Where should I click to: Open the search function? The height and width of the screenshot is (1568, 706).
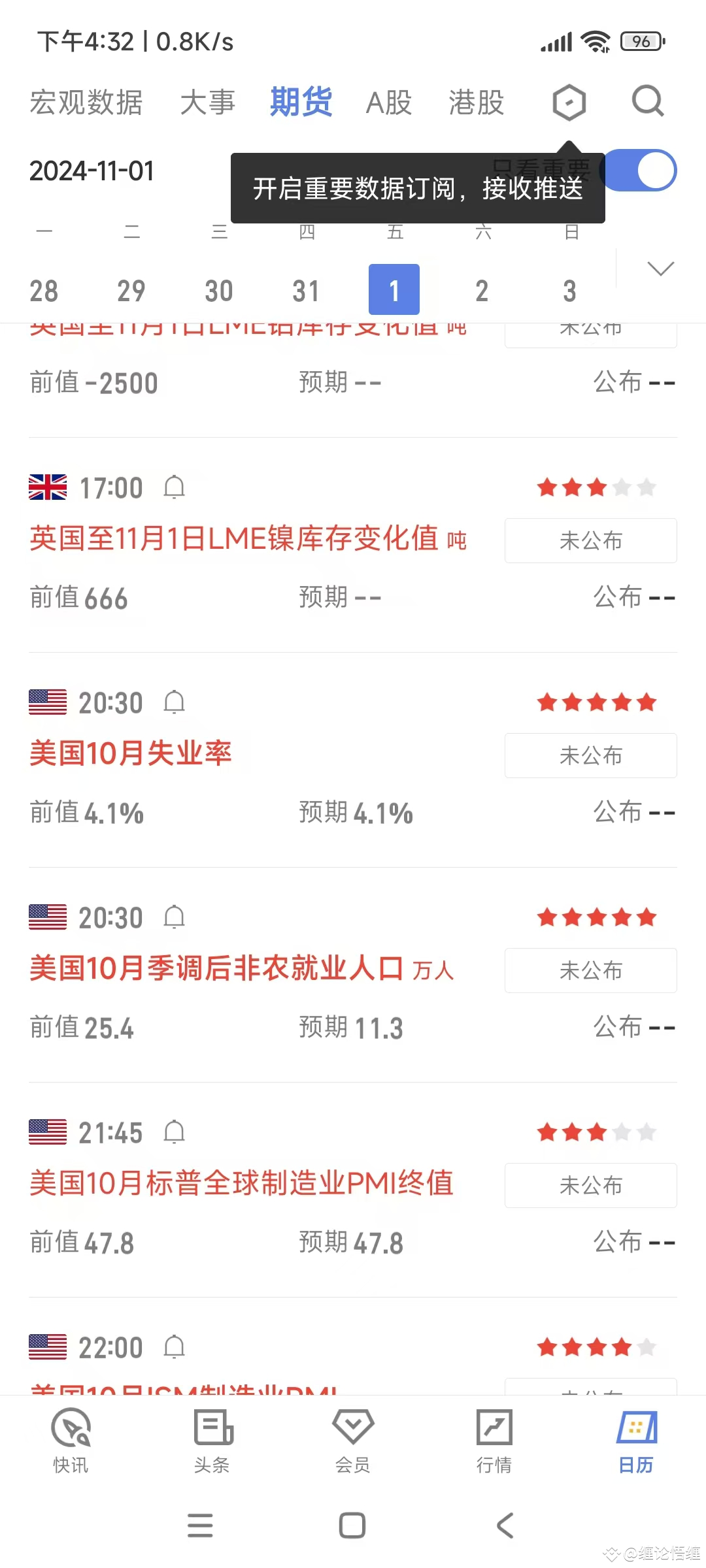point(647,103)
